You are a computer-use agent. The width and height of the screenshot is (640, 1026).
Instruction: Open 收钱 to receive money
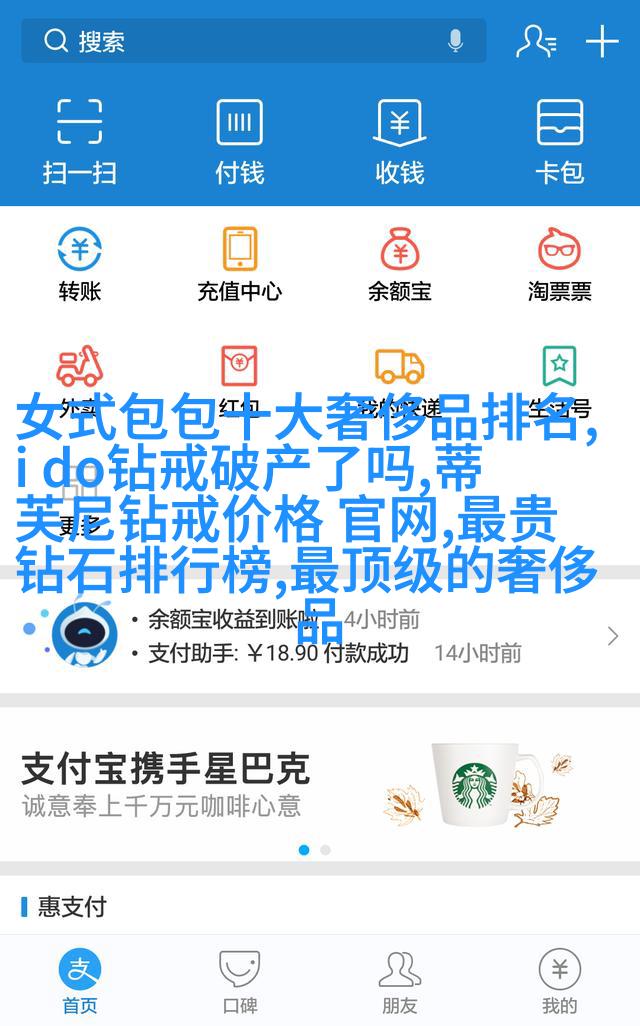tap(400, 141)
